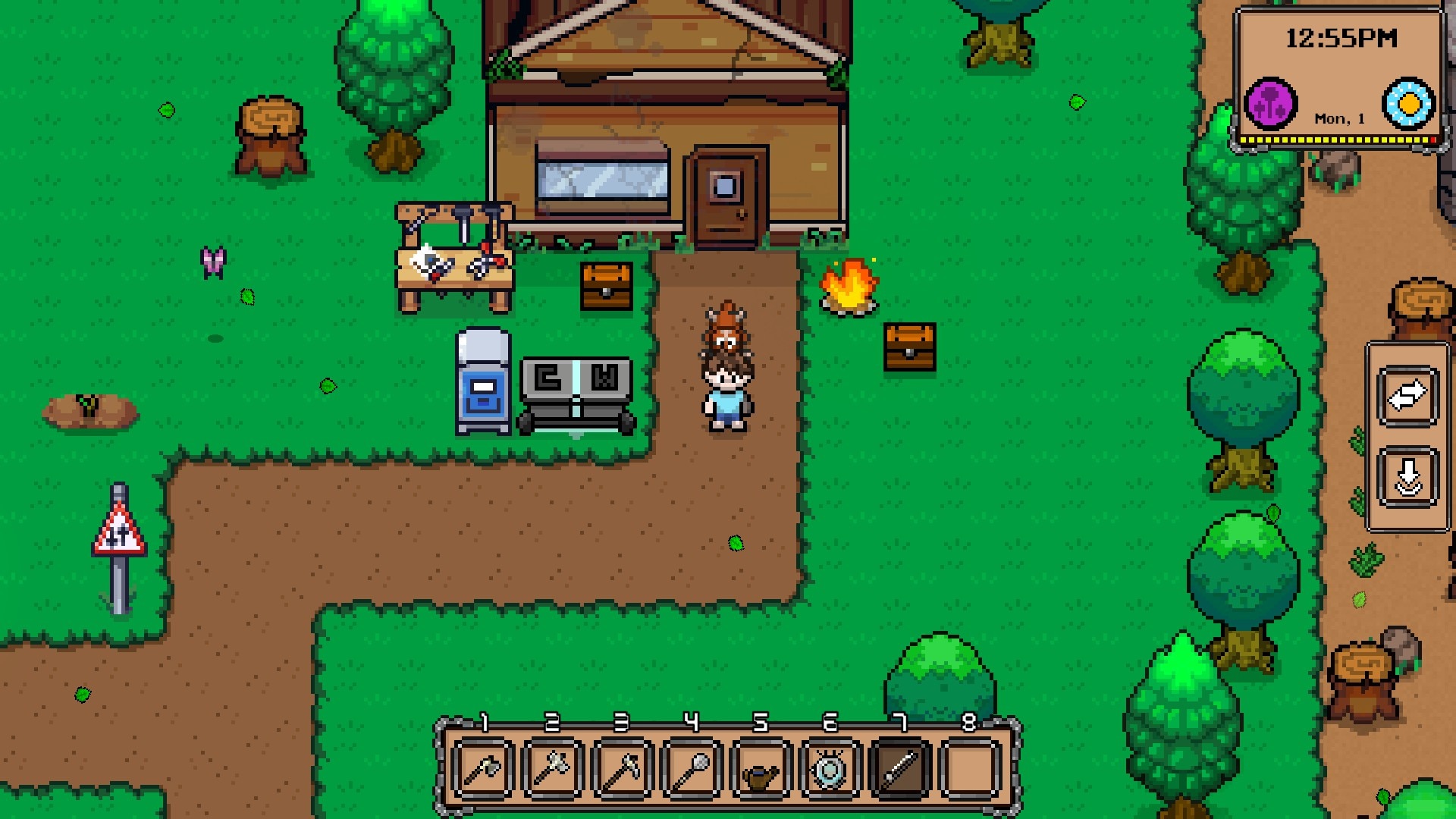Select empty hotbar slot 8
1456x819 pixels.
point(969,770)
